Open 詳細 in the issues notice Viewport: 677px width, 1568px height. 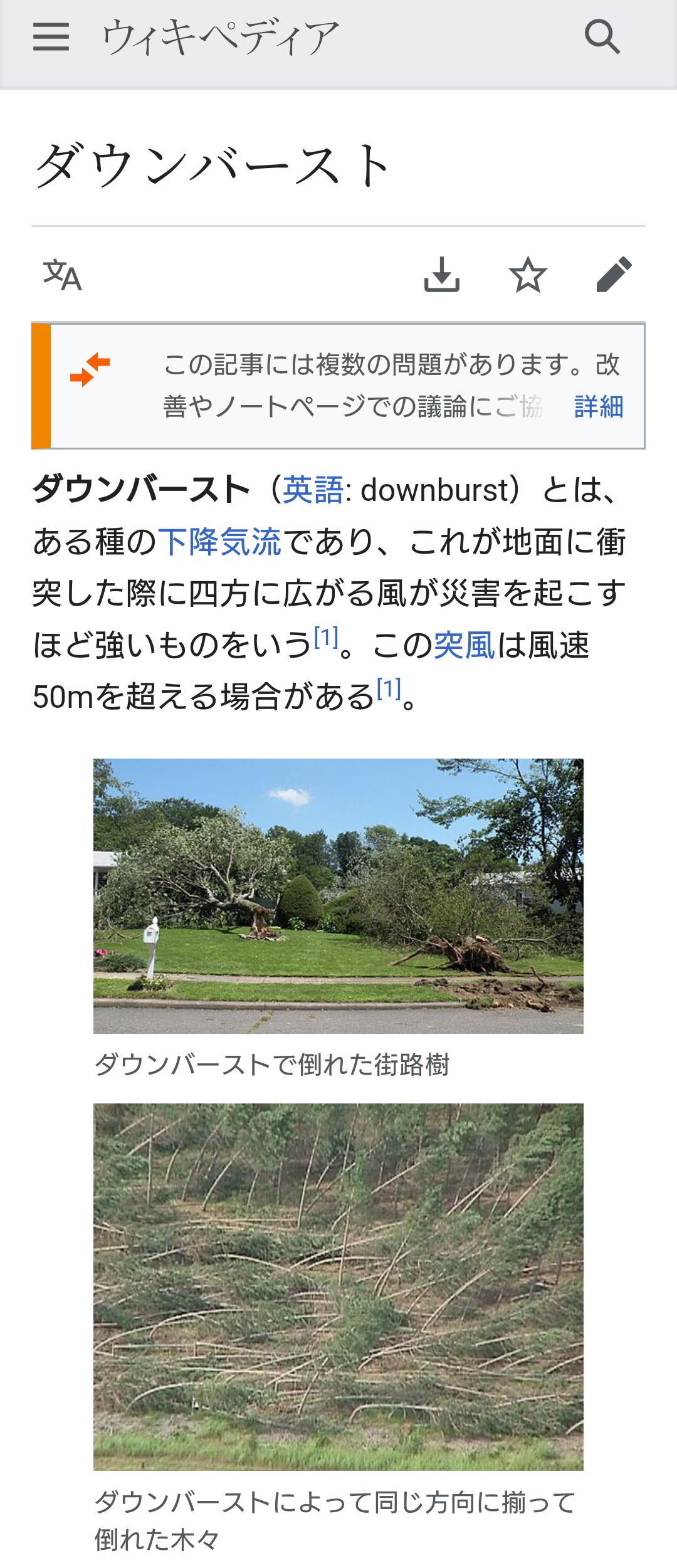coord(599,407)
